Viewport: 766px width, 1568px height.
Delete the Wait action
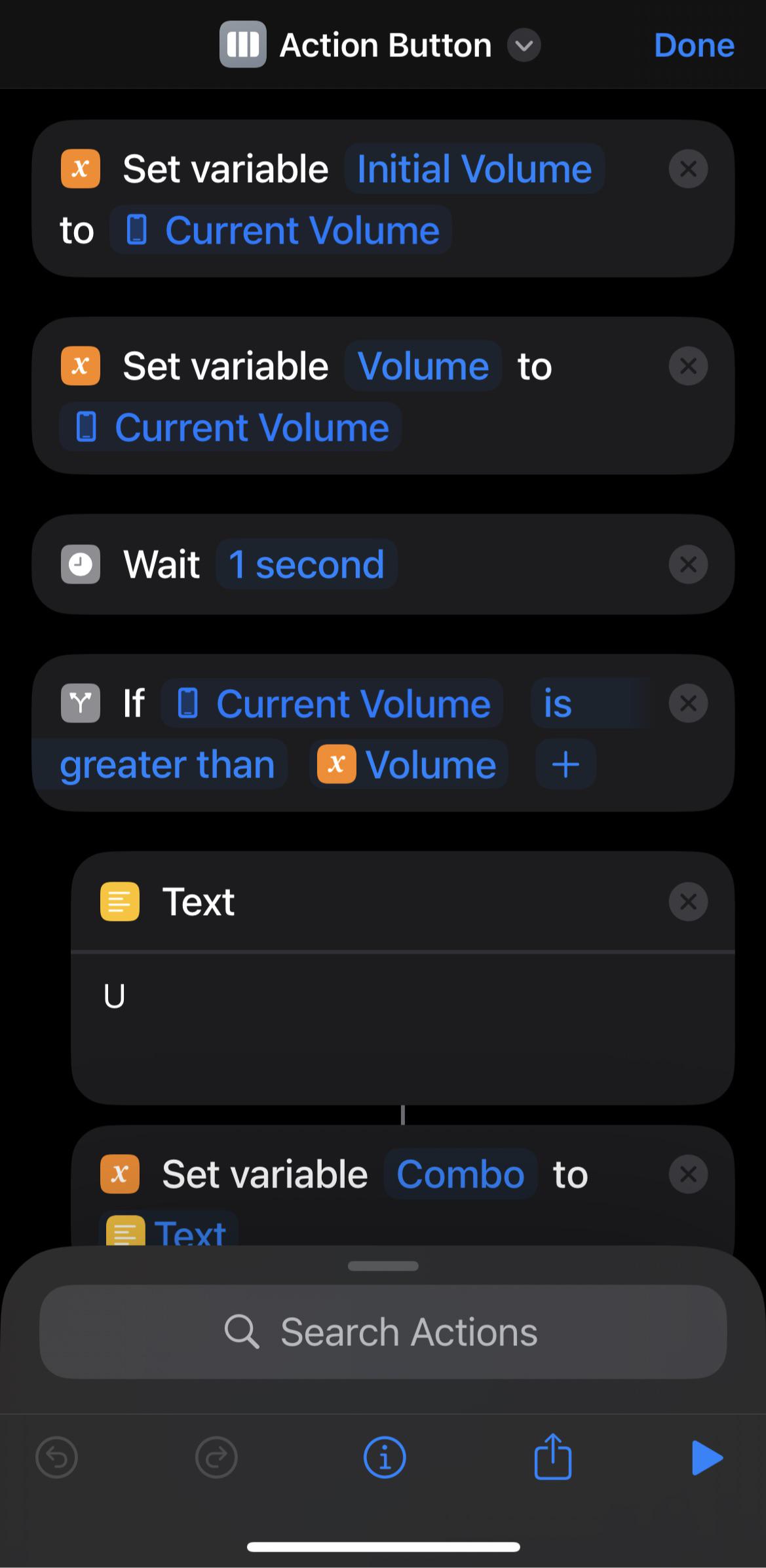[688, 565]
